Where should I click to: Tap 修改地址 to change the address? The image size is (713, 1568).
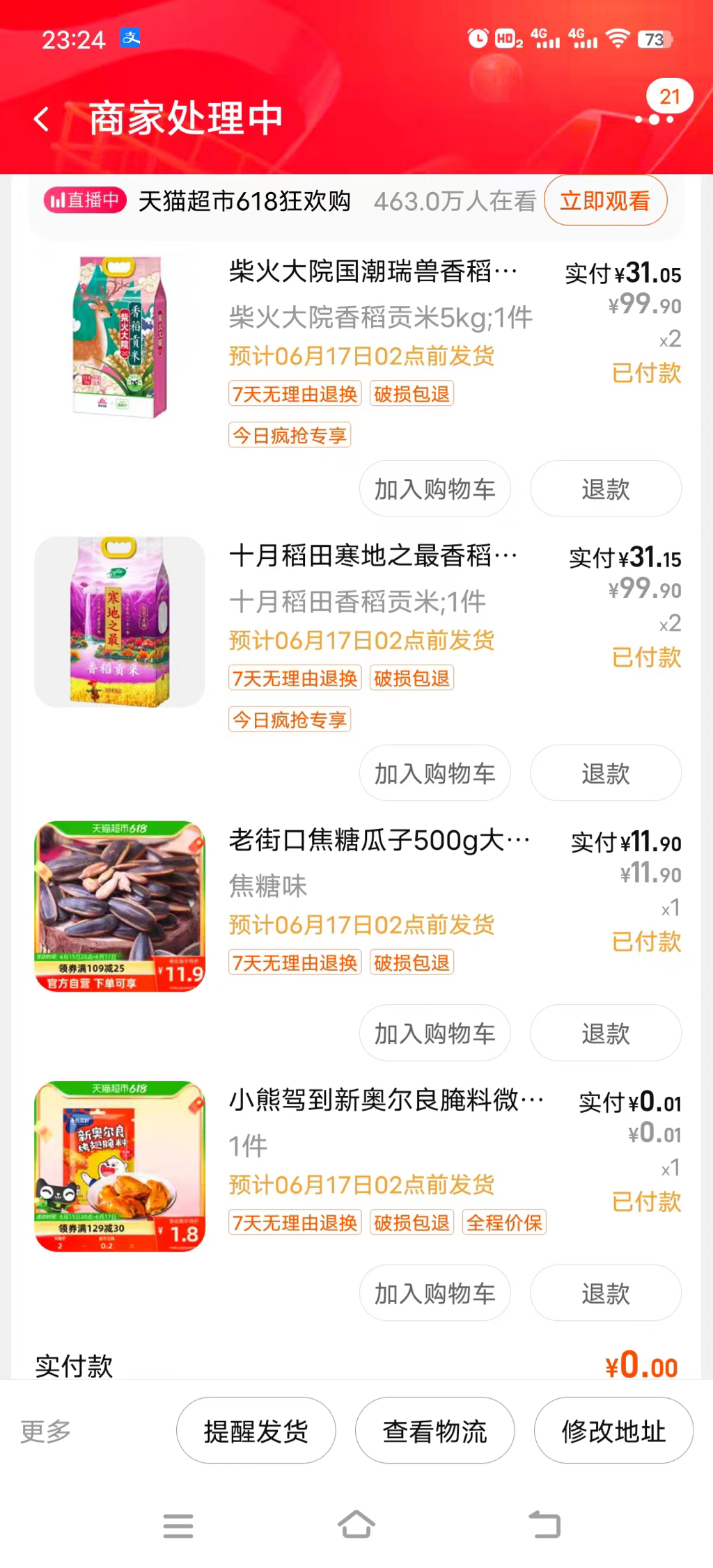pos(613,1431)
